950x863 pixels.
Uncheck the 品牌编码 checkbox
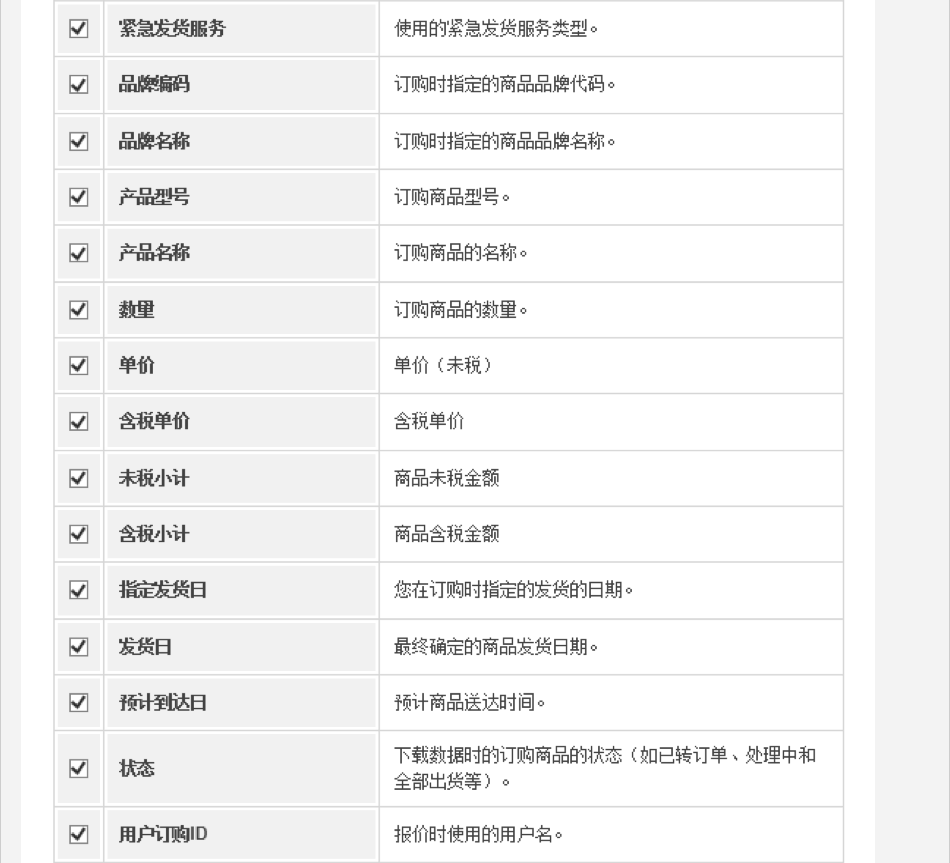(x=78, y=86)
